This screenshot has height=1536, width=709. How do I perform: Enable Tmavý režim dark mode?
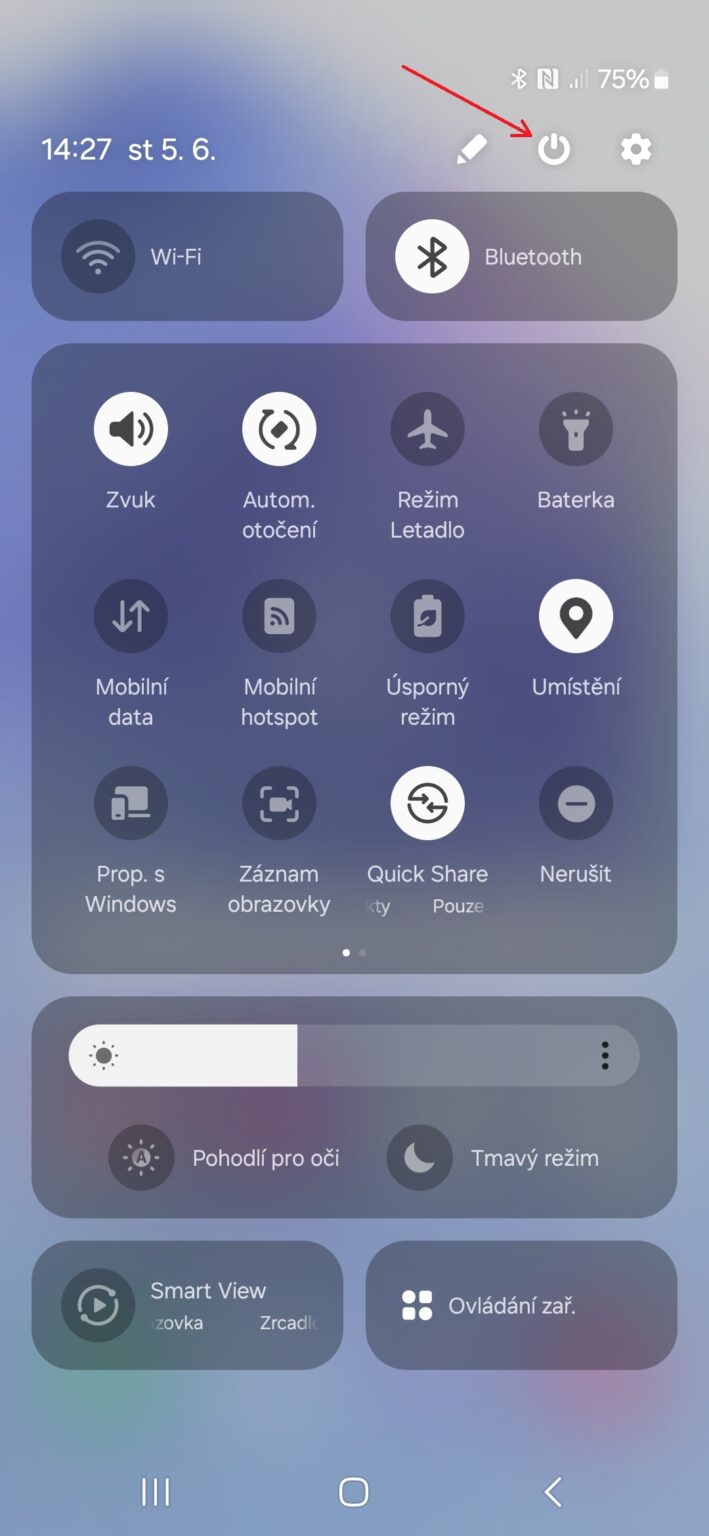tap(420, 1158)
